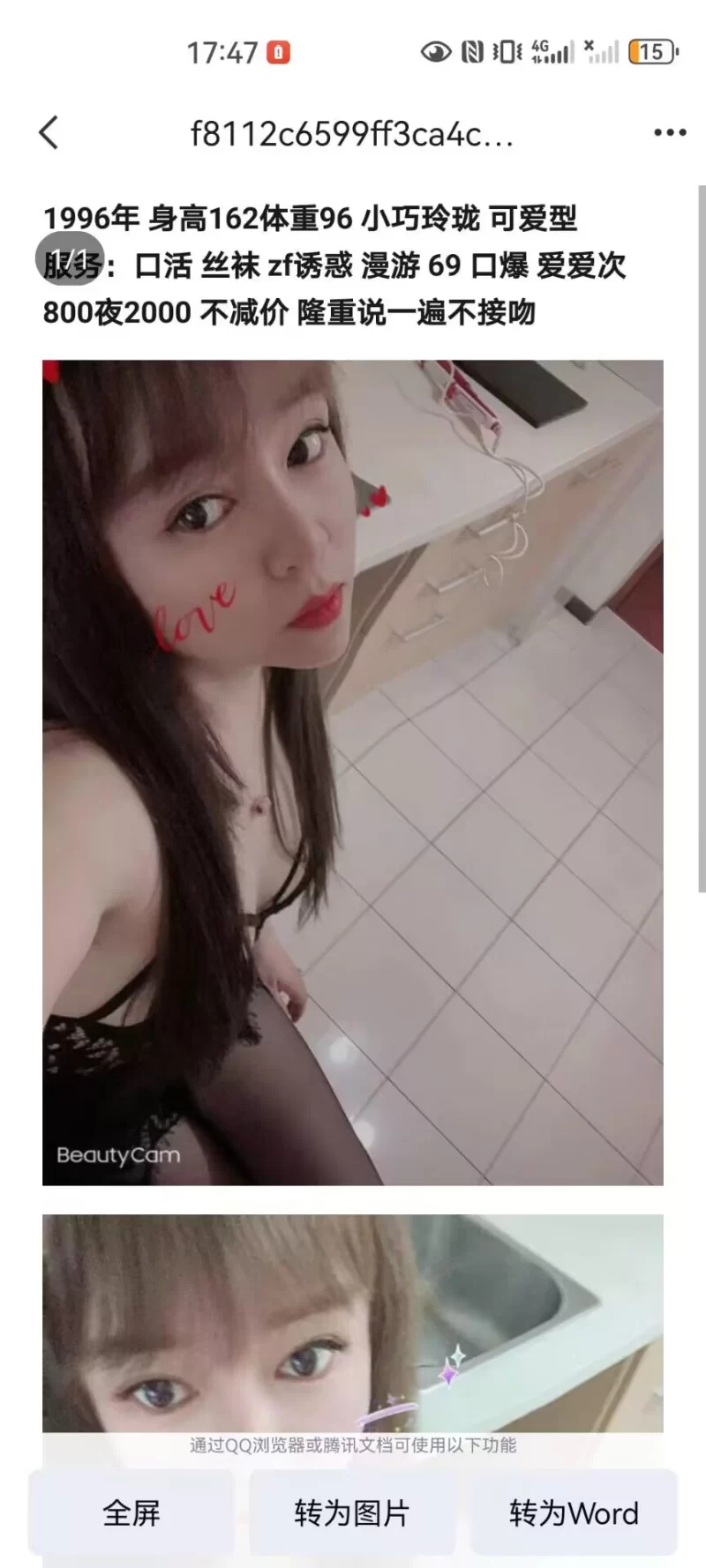The image size is (706, 1568).
Task: Open the three-dot overflow menu
Action: point(670,133)
